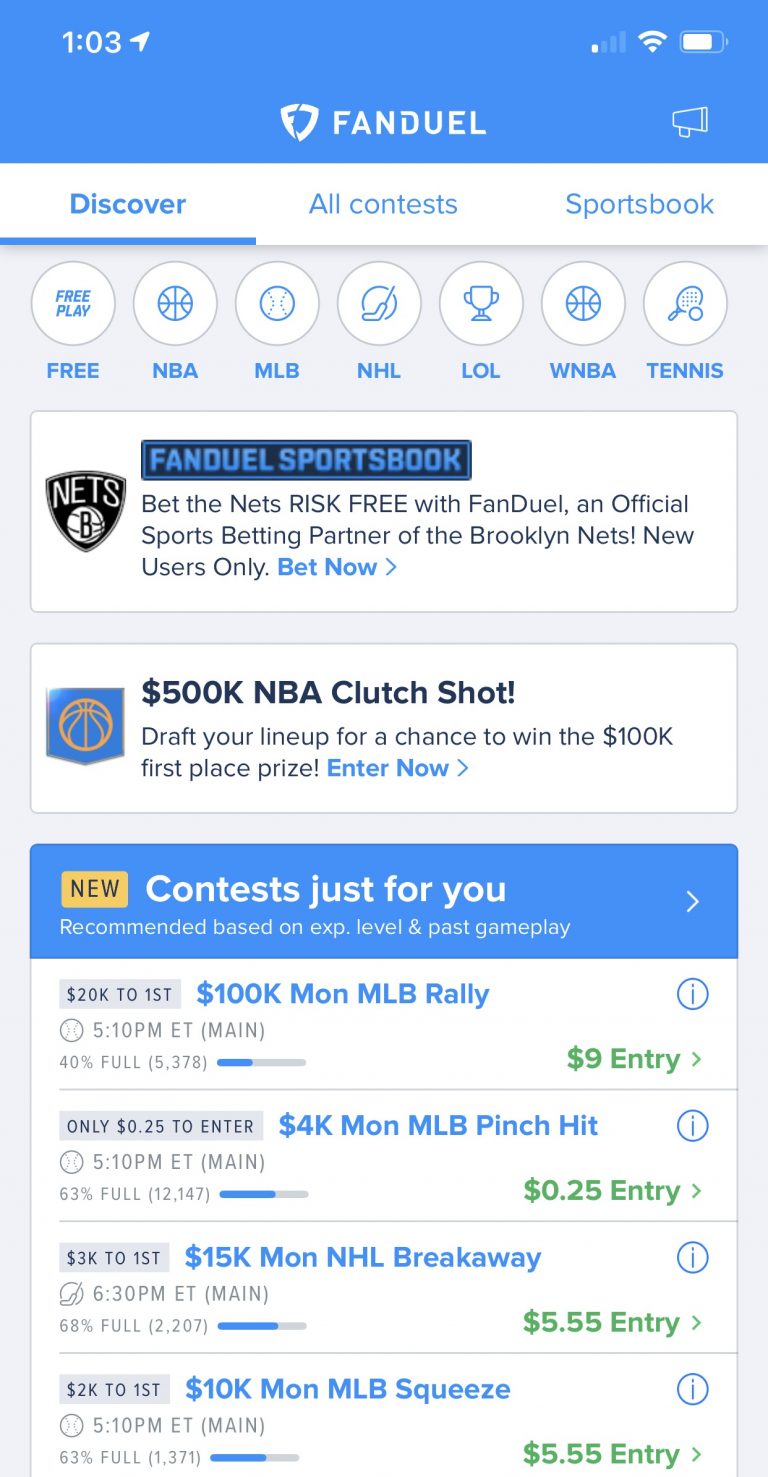Open the WNBA basketball icon
Screen dimensions: 768x1477
(x=583, y=303)
